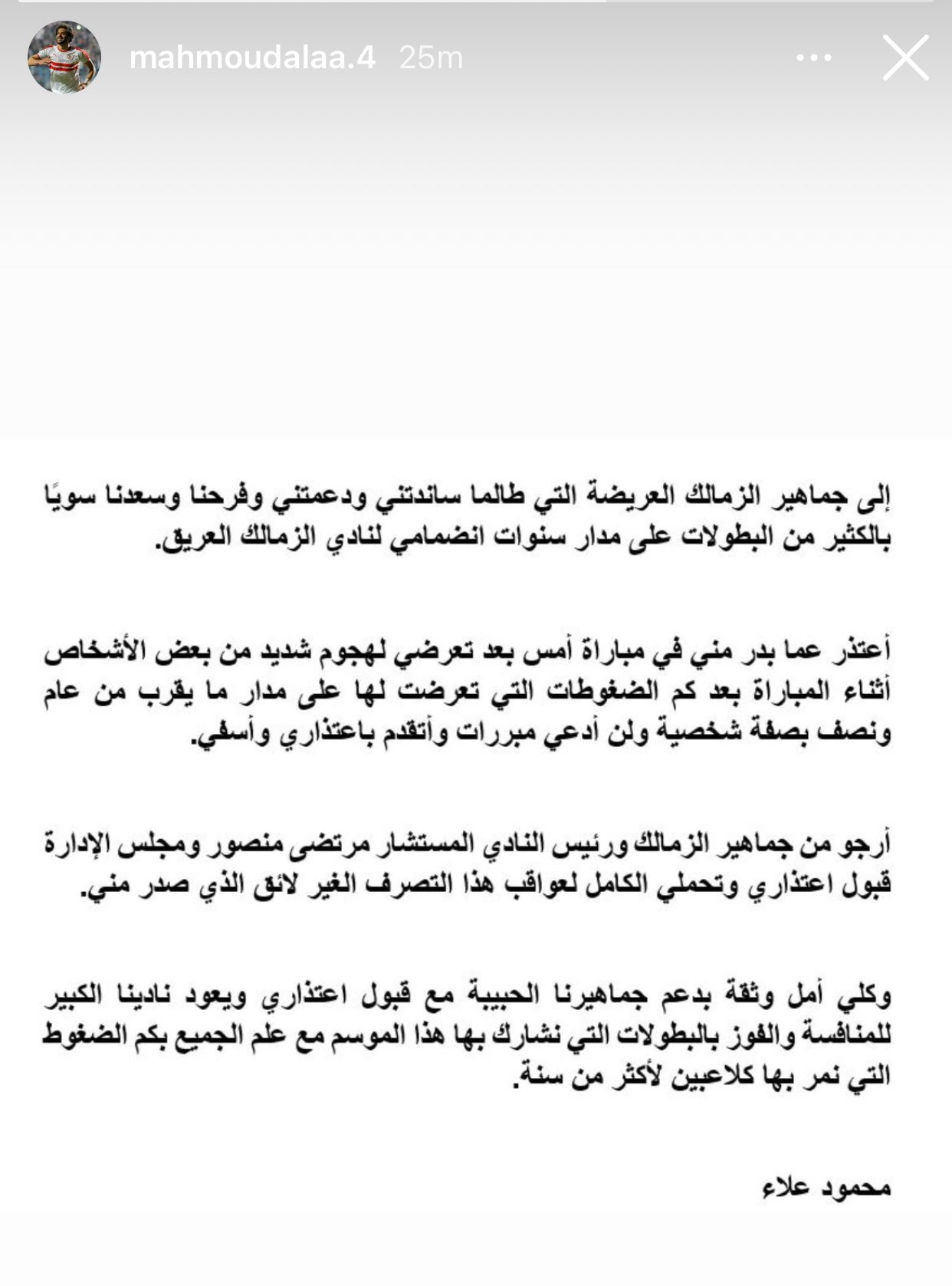Screen dimensions: 952x1286
Task: Tap the mahmoudalaa.4 username
Action: (x=252, y=58)
